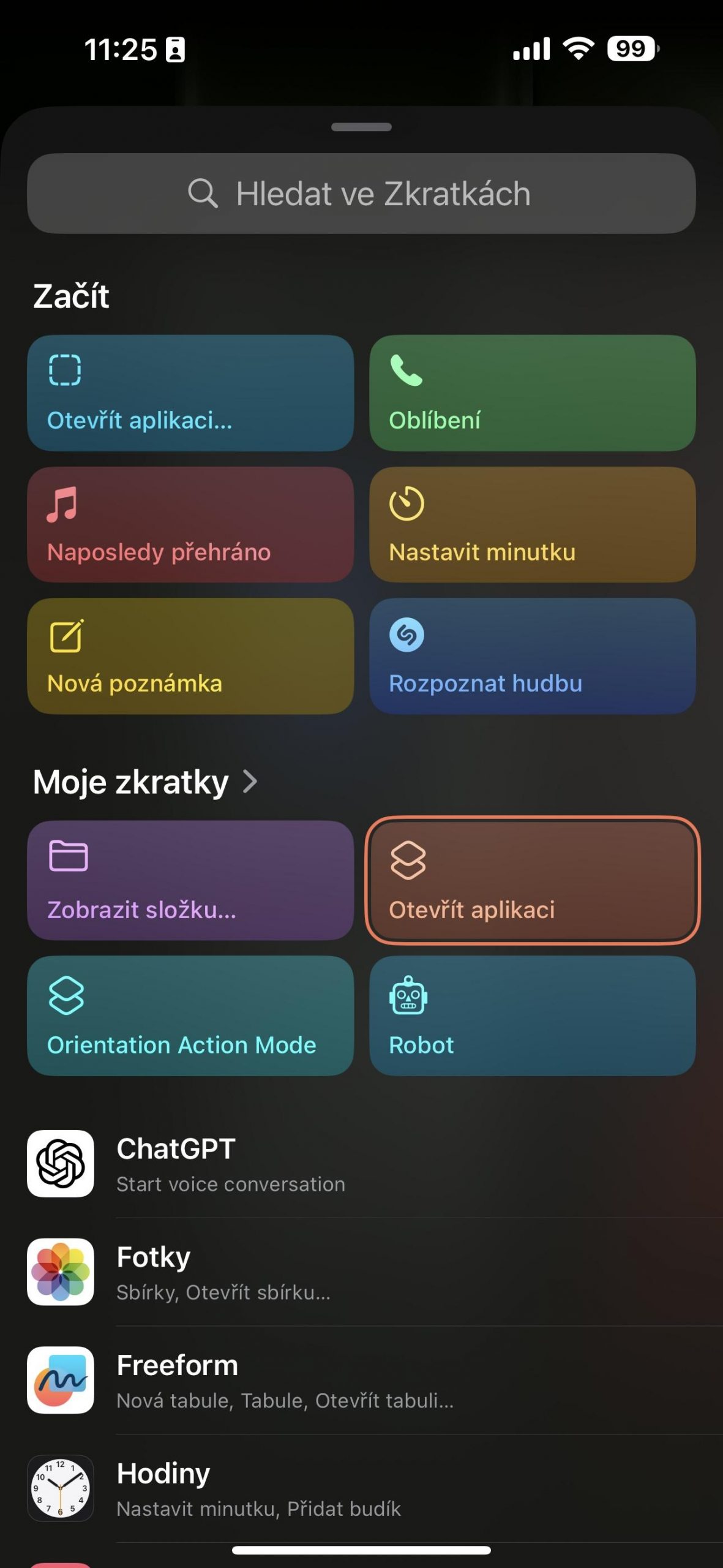Run the highlighted Otevřít aplikaci shortcut

tap(533, 881)
